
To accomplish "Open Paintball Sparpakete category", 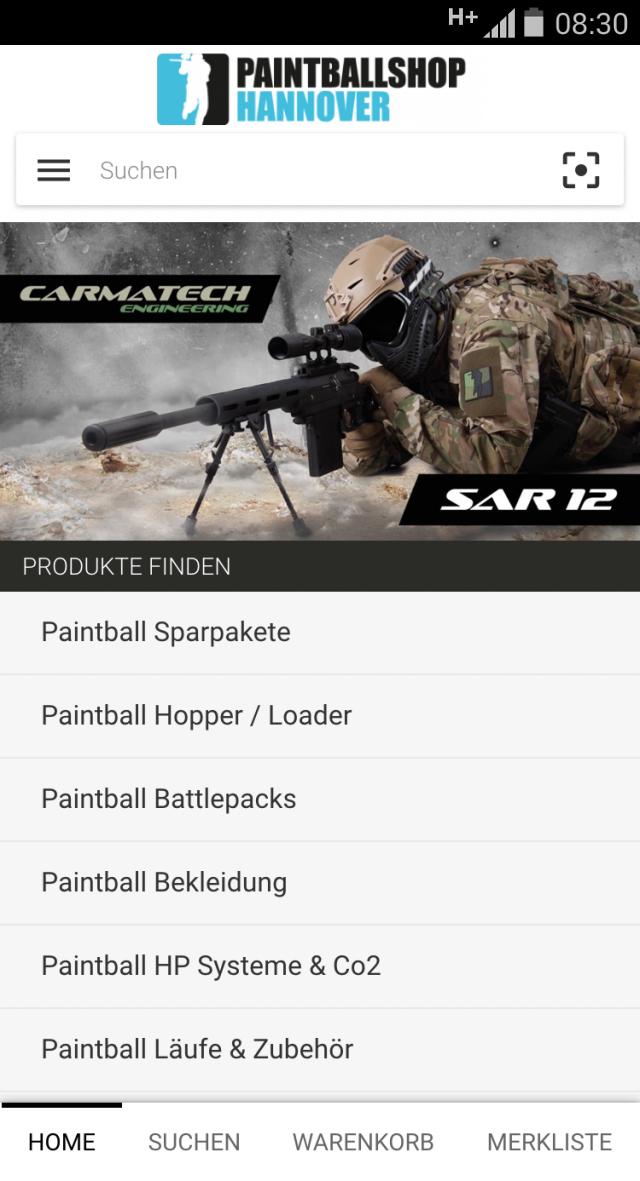I will (320, 633).
